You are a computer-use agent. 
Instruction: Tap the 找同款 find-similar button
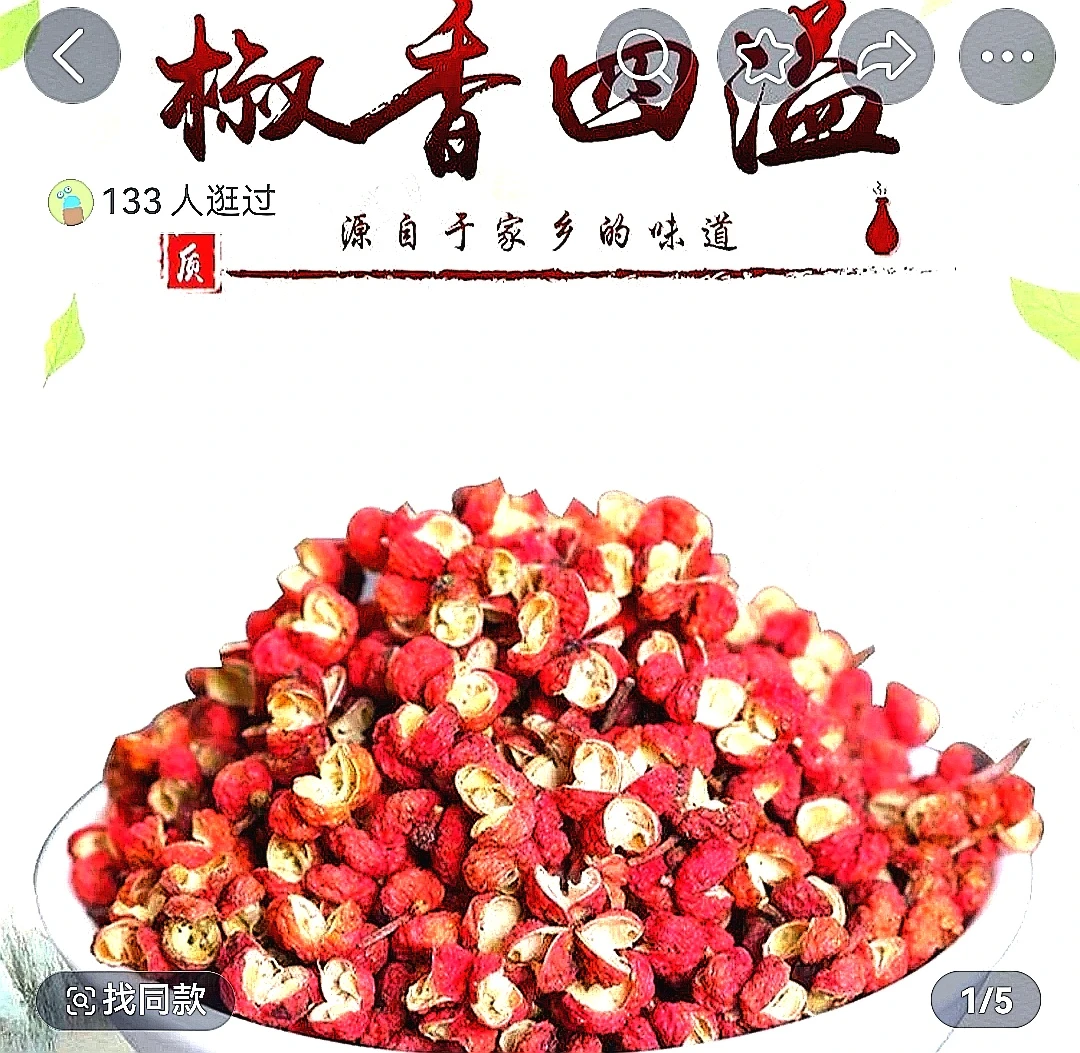[136, 999]
